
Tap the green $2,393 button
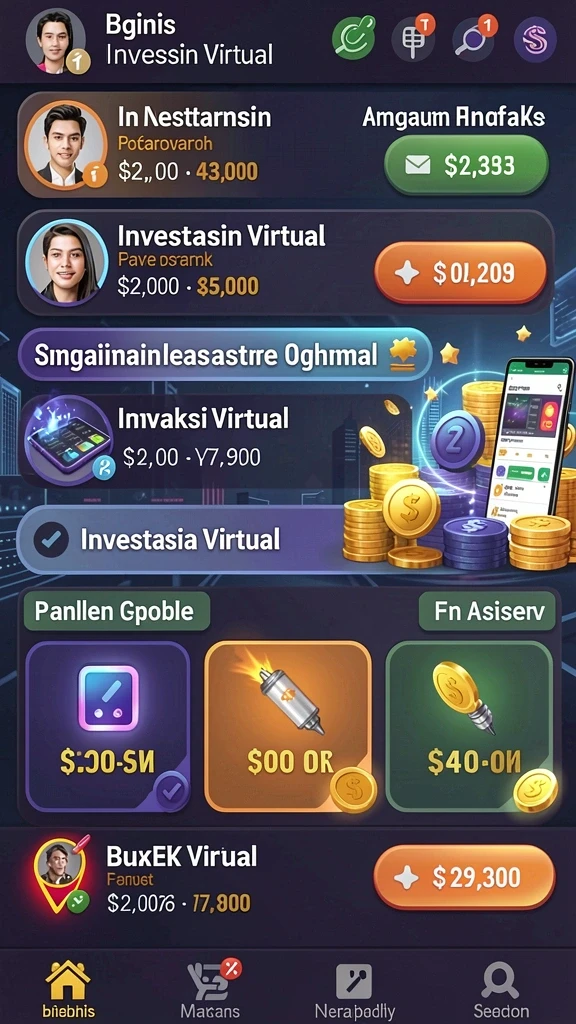466,165
